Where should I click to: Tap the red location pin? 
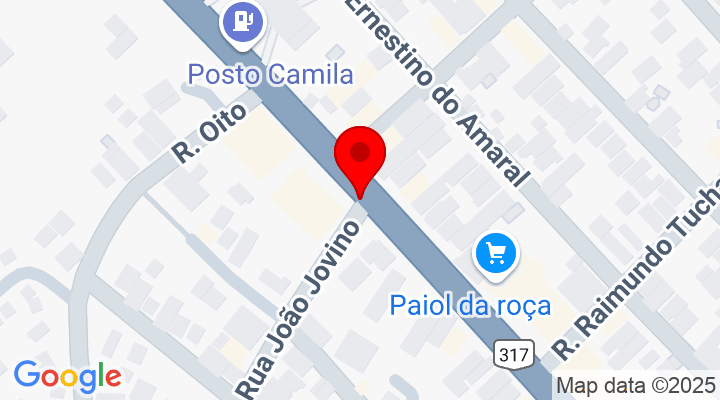tap(359, 157)
